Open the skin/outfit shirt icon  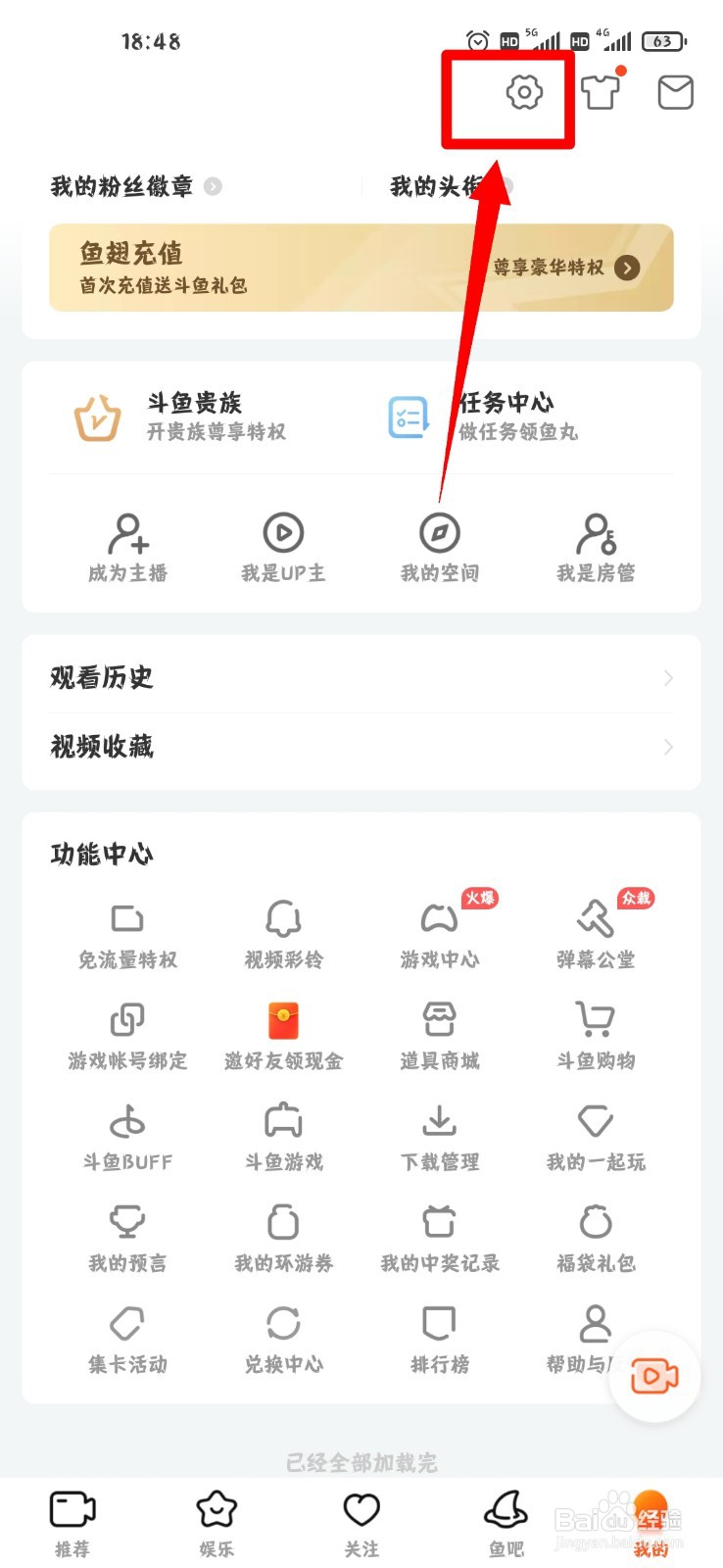600,92
